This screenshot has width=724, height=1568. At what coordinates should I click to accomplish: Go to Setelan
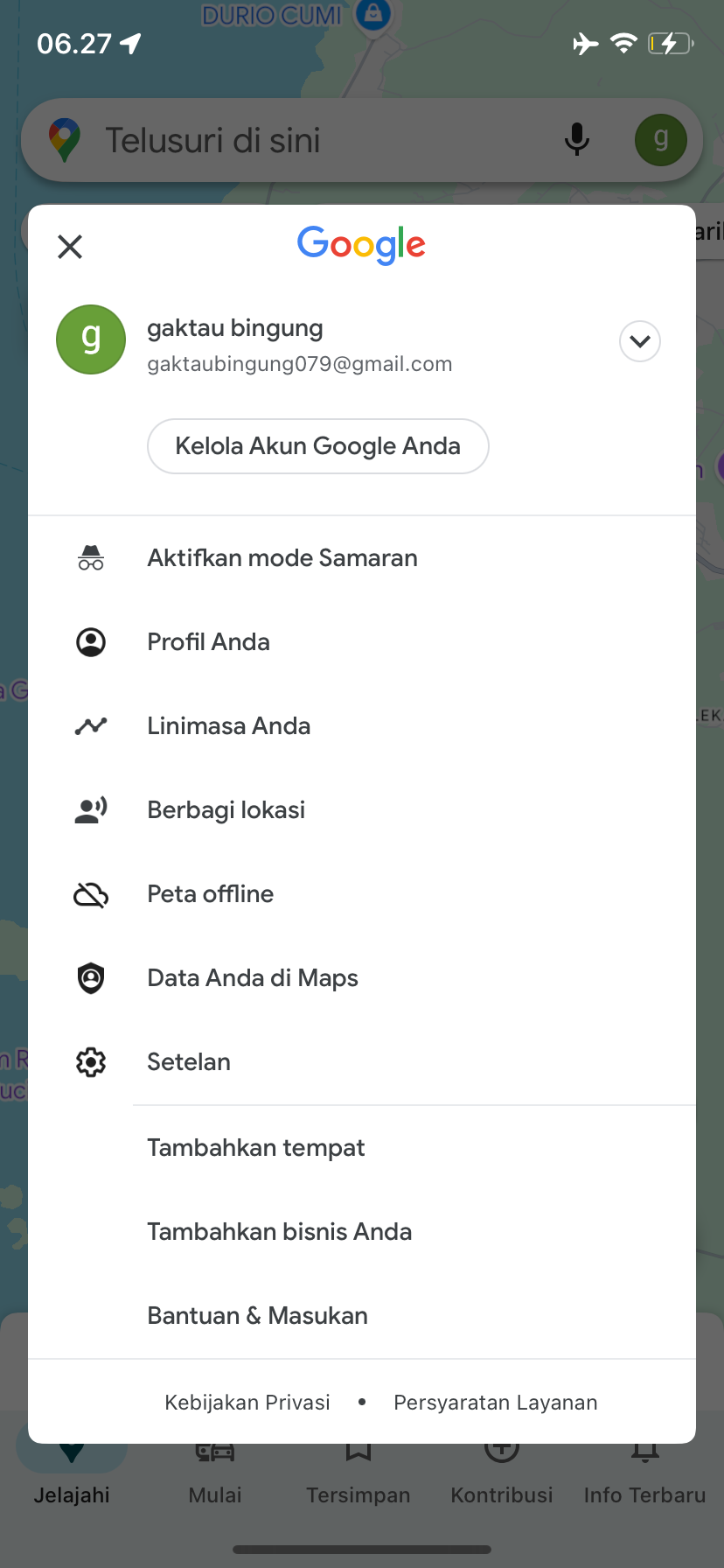point(362,1062)
